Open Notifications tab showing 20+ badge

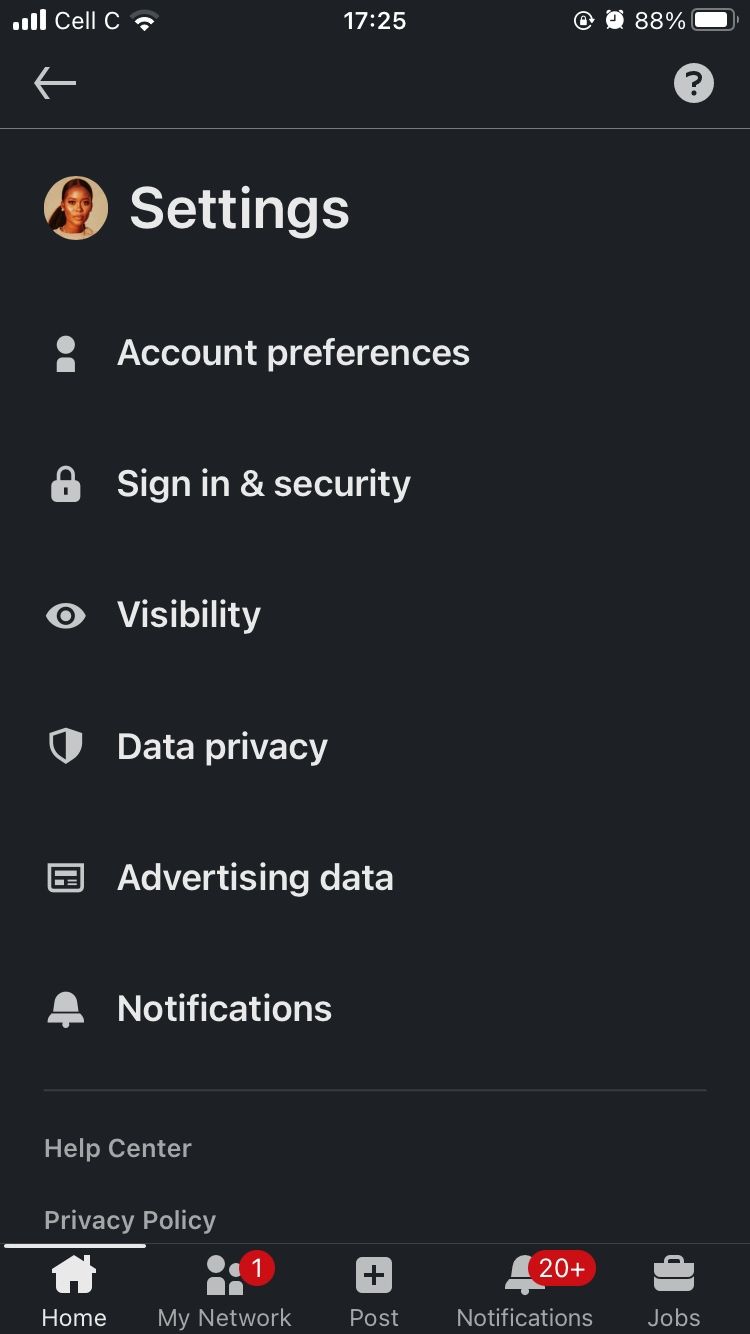tap(524, 1285)
